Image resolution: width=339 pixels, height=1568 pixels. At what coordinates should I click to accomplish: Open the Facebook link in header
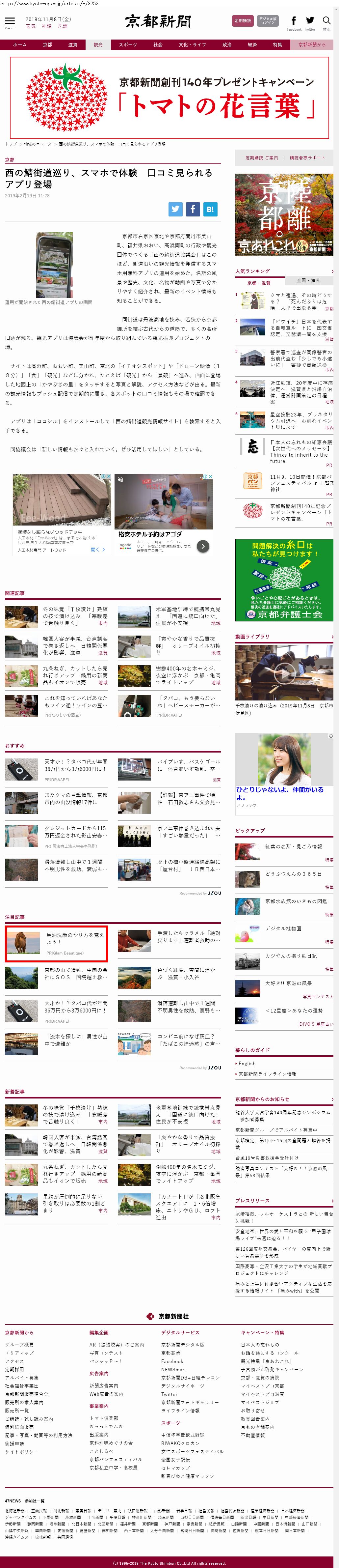pos(294,21)
